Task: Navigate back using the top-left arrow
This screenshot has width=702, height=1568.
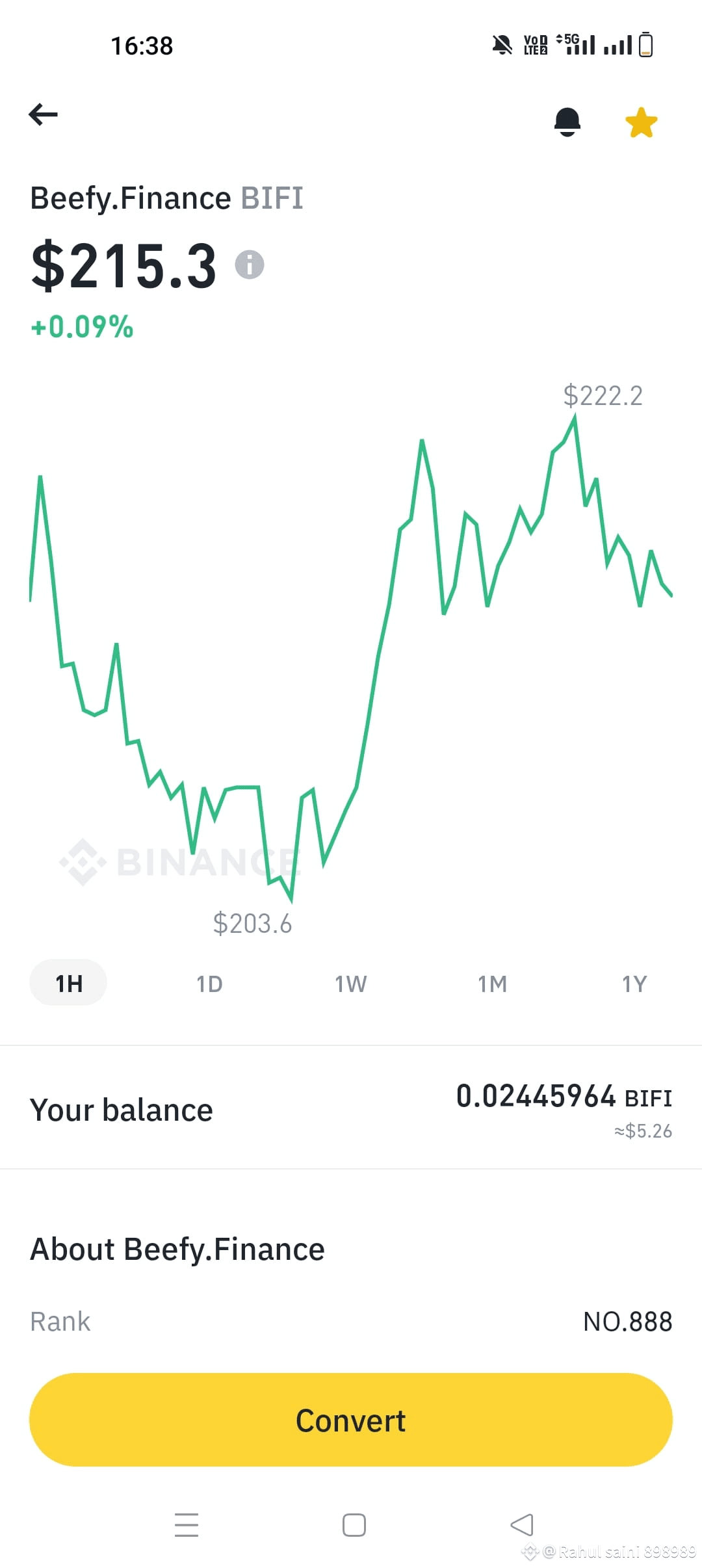Action: click(43, 114)
